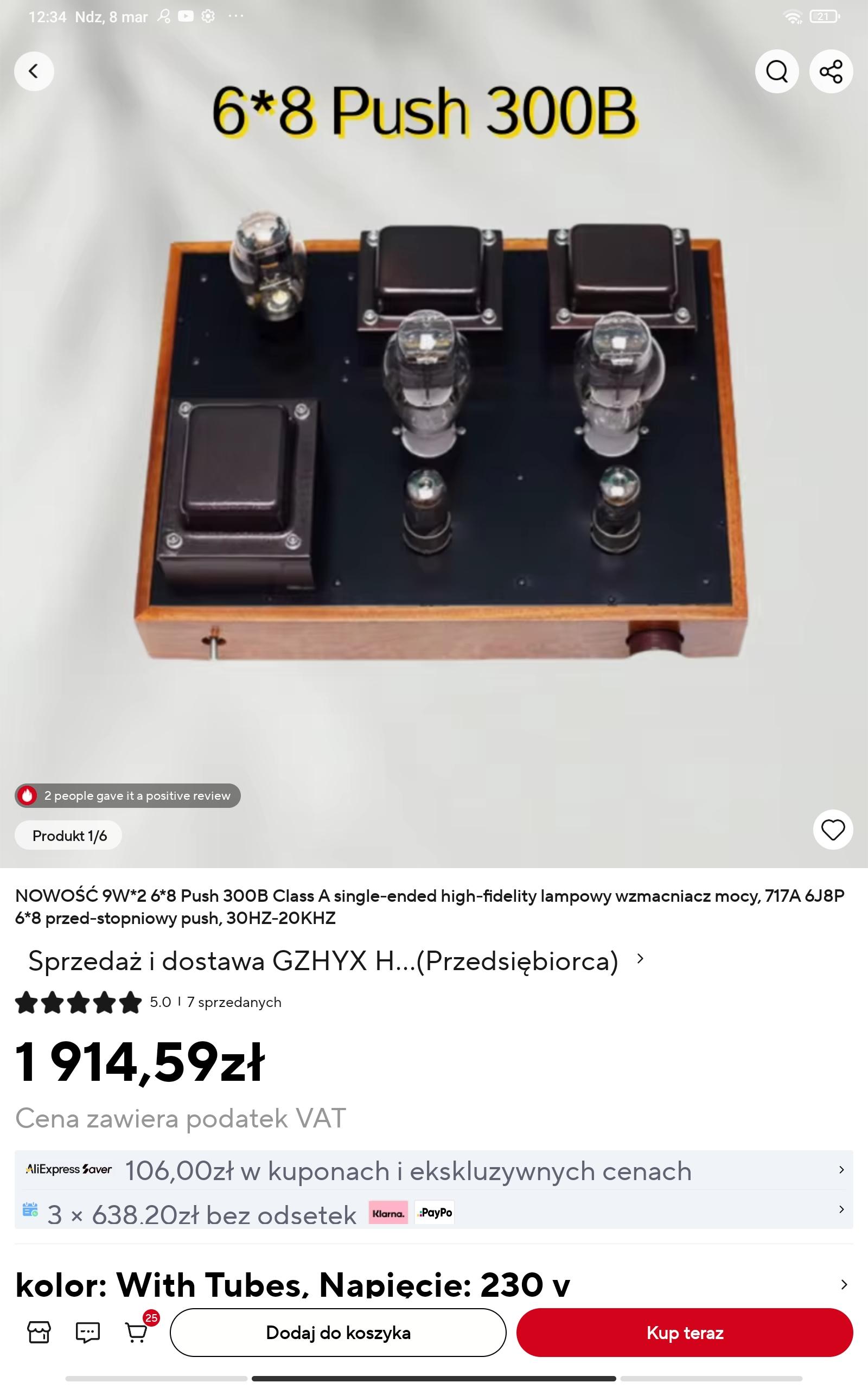Open the shopping cart with 25 items

[137, 1332]
